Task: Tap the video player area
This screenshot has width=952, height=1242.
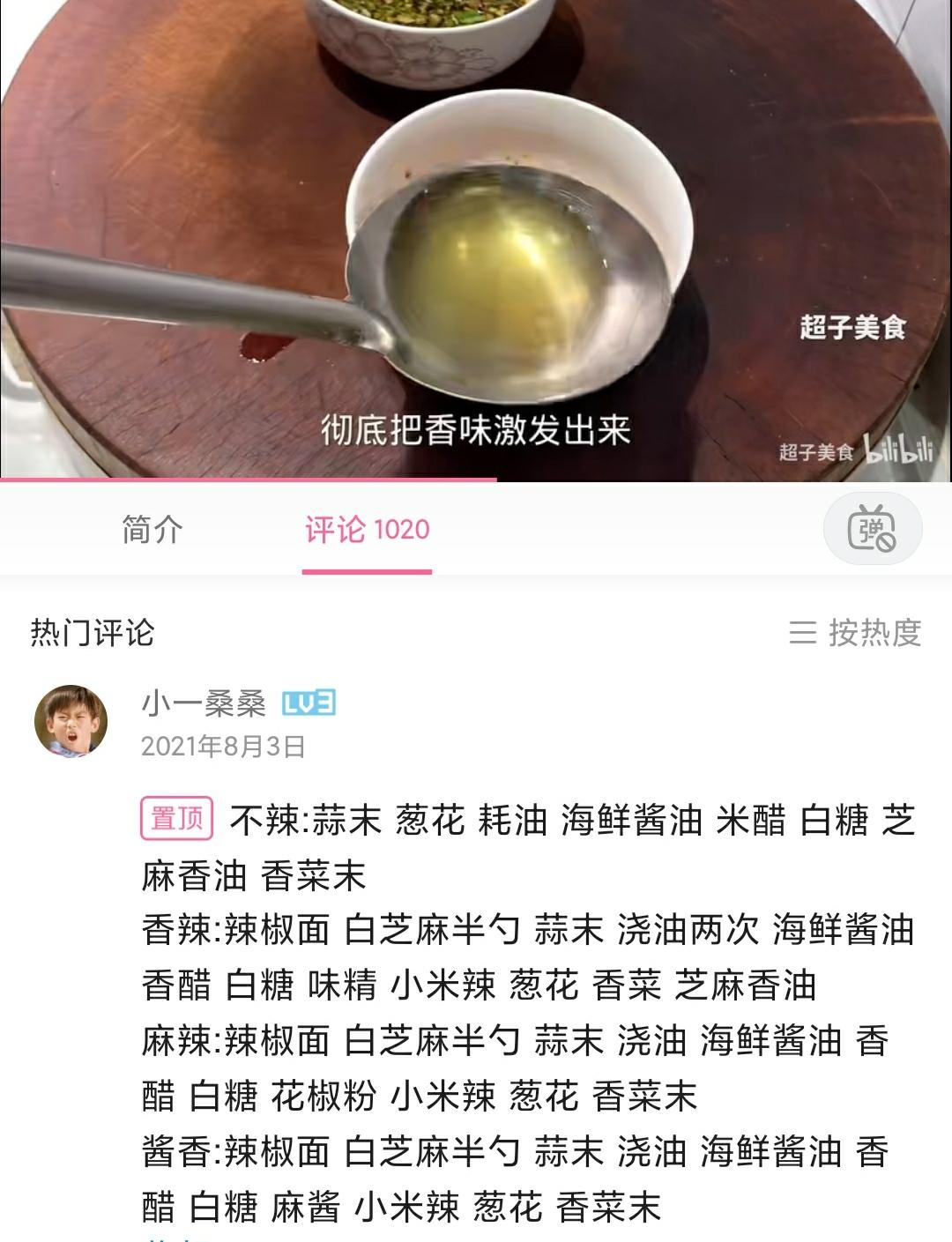Action: coord(476,238)
